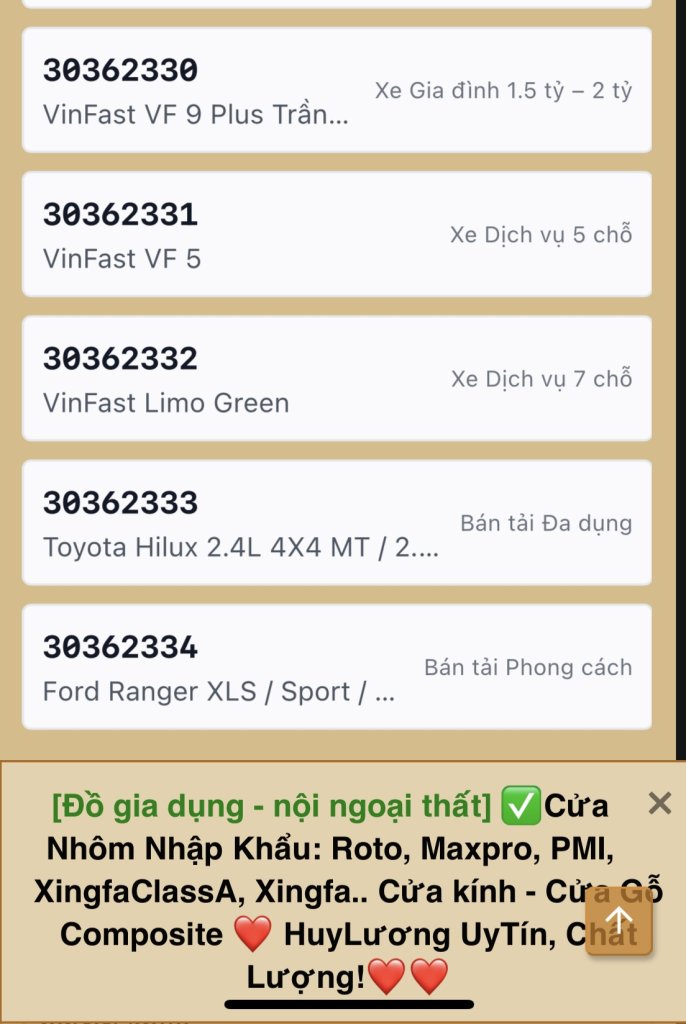Open the Ford Ranger XLS / Sport card
Screen dimensions: 686x1024
(336, 667)
